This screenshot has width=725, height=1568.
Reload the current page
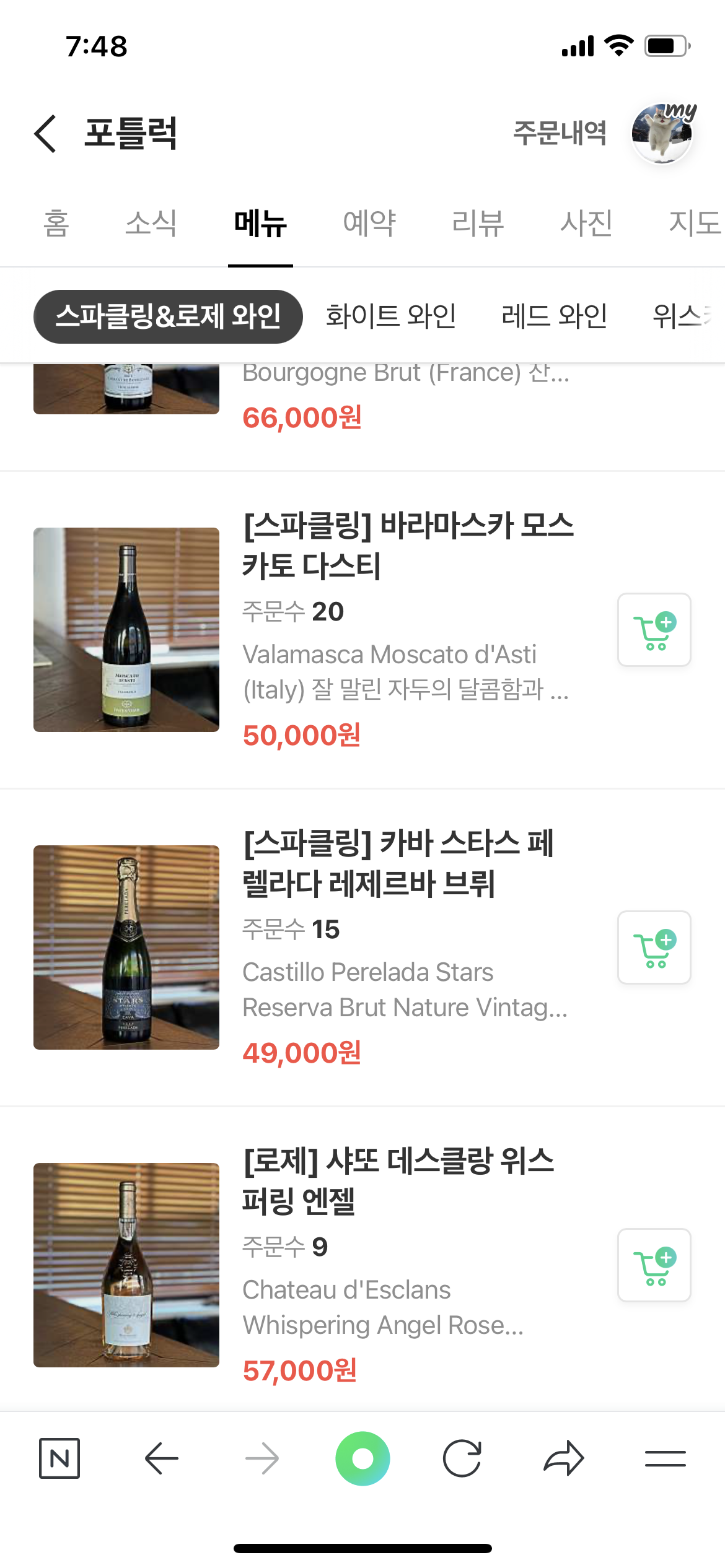coord(462,1458)
